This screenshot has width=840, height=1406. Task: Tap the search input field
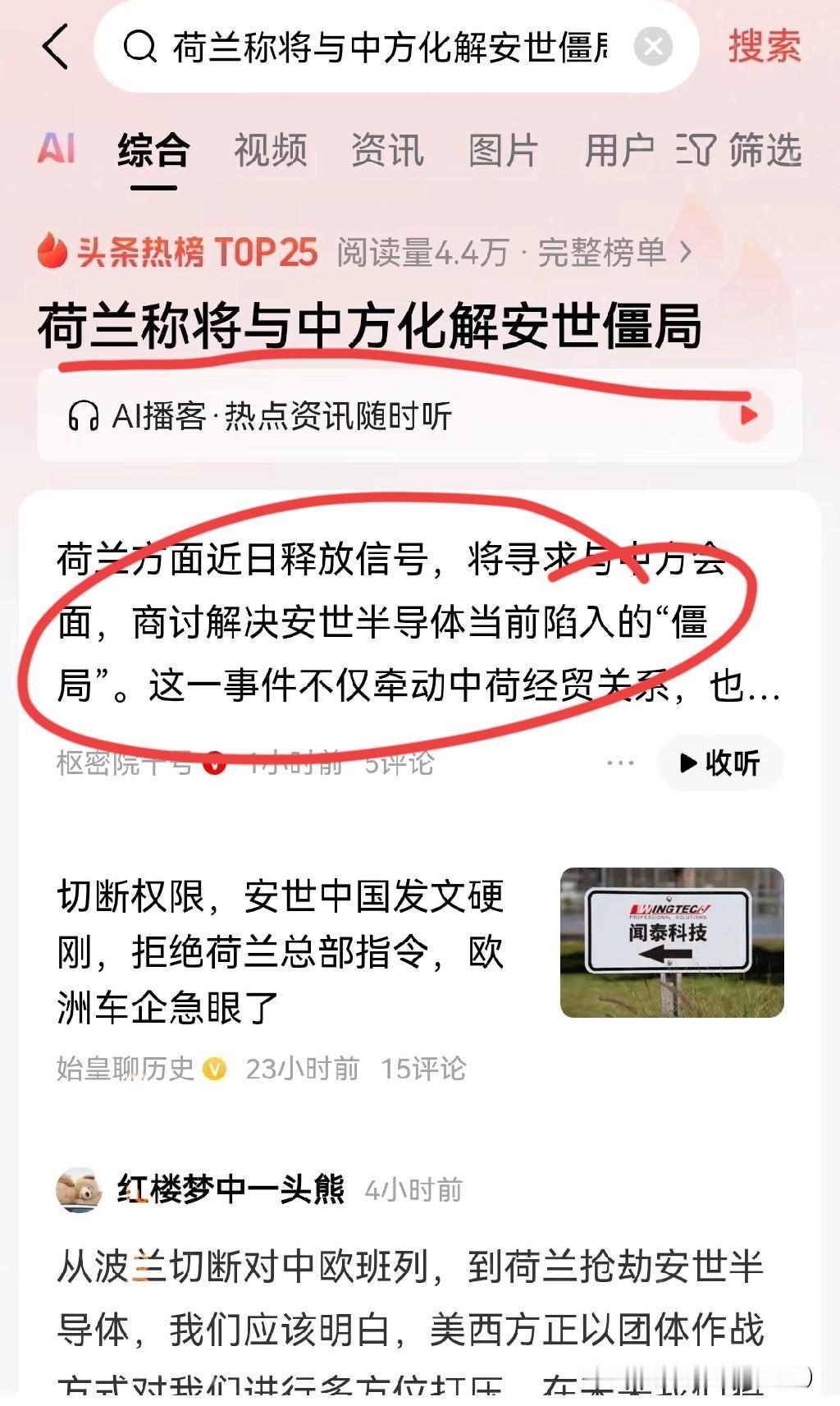click(386, 48)
